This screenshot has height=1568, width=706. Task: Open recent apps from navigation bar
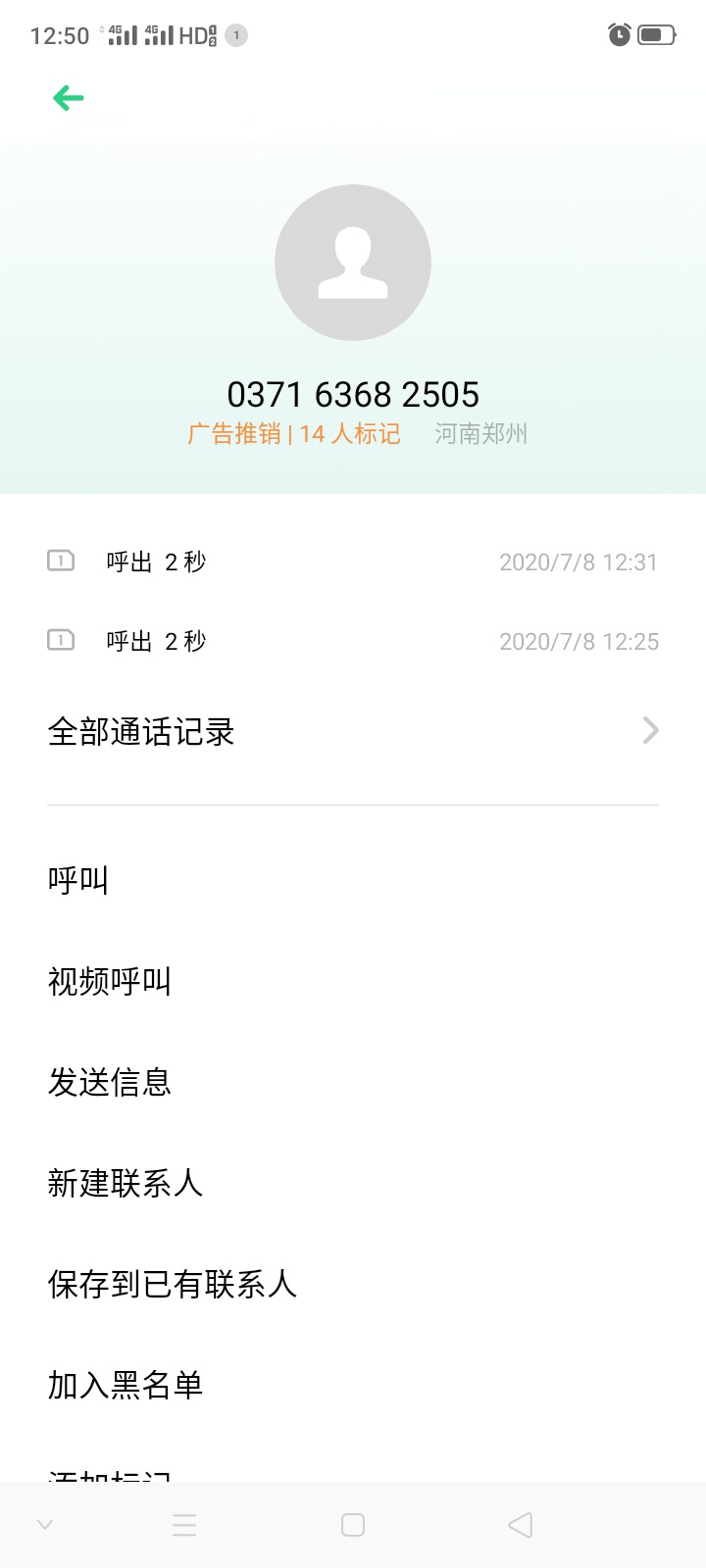tap(184, 1525)
